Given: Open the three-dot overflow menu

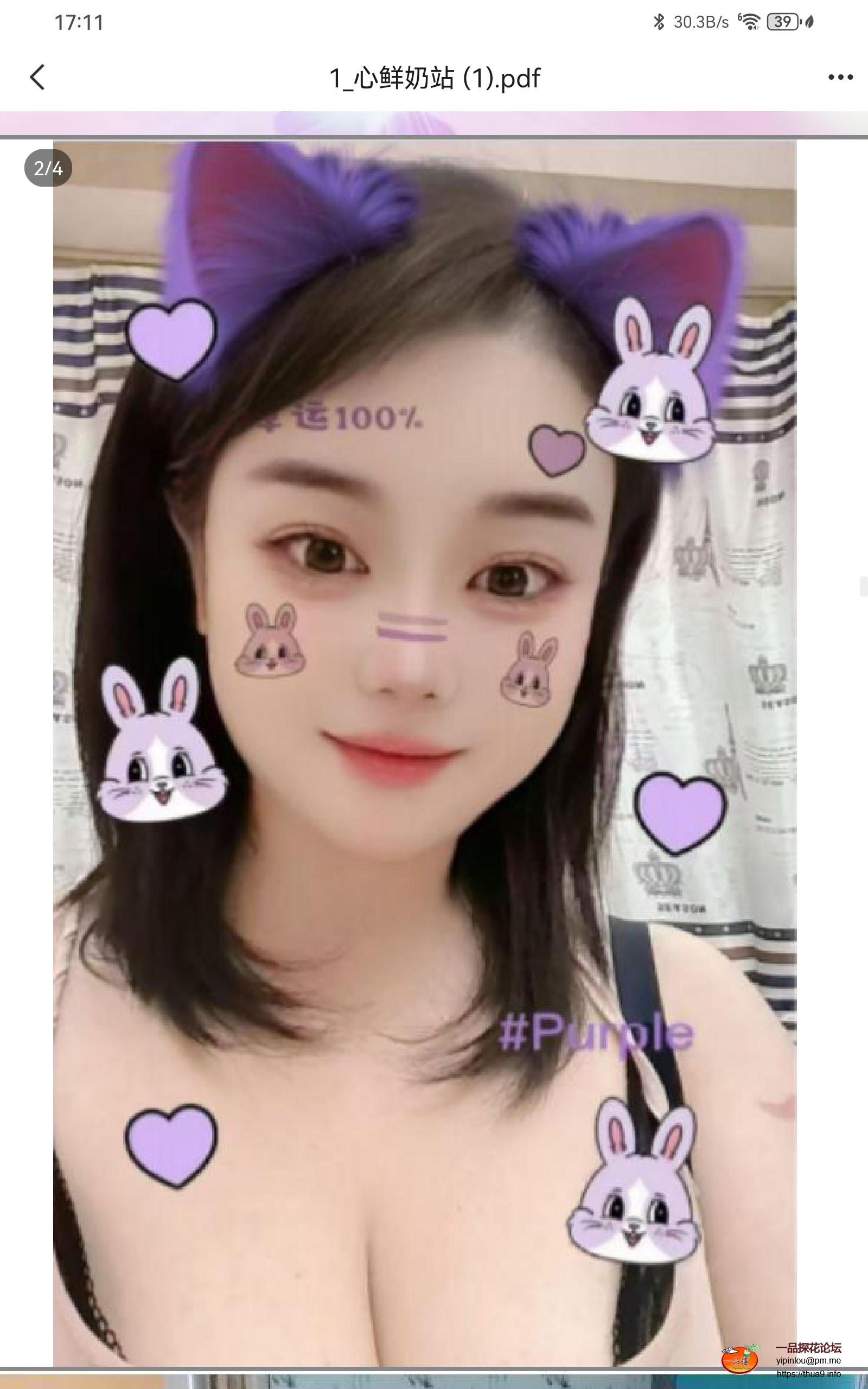Looking at the screenshot, I should (x=840, y=77).
